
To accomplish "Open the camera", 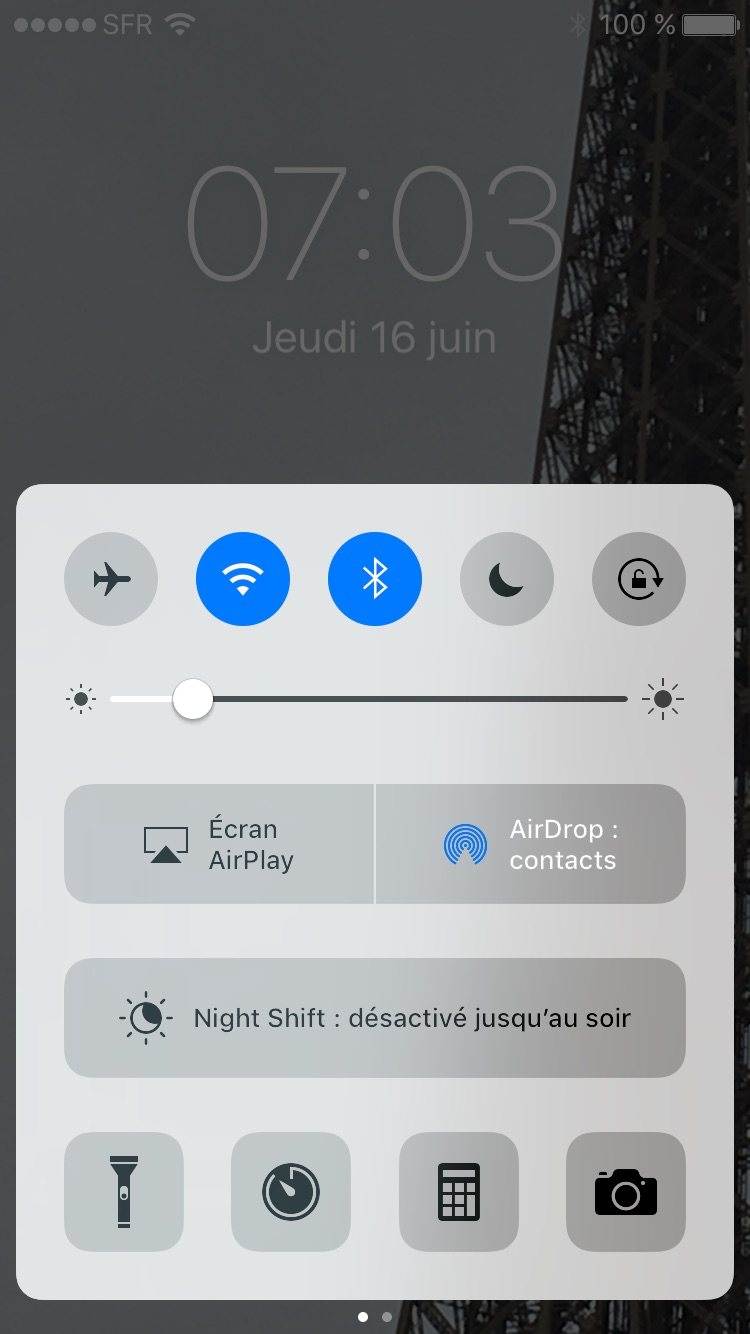I will coord(626,1191).
